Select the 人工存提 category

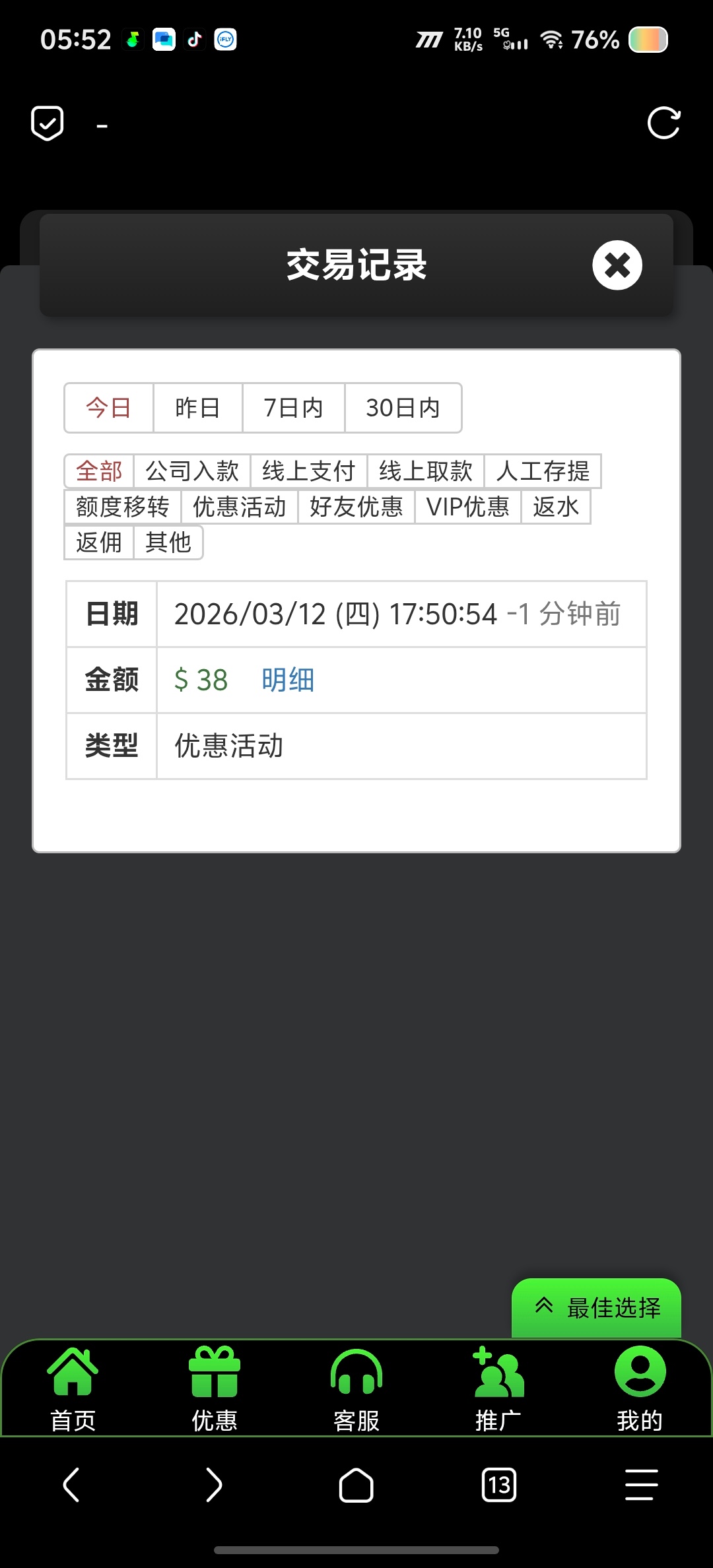pos(543,471)
